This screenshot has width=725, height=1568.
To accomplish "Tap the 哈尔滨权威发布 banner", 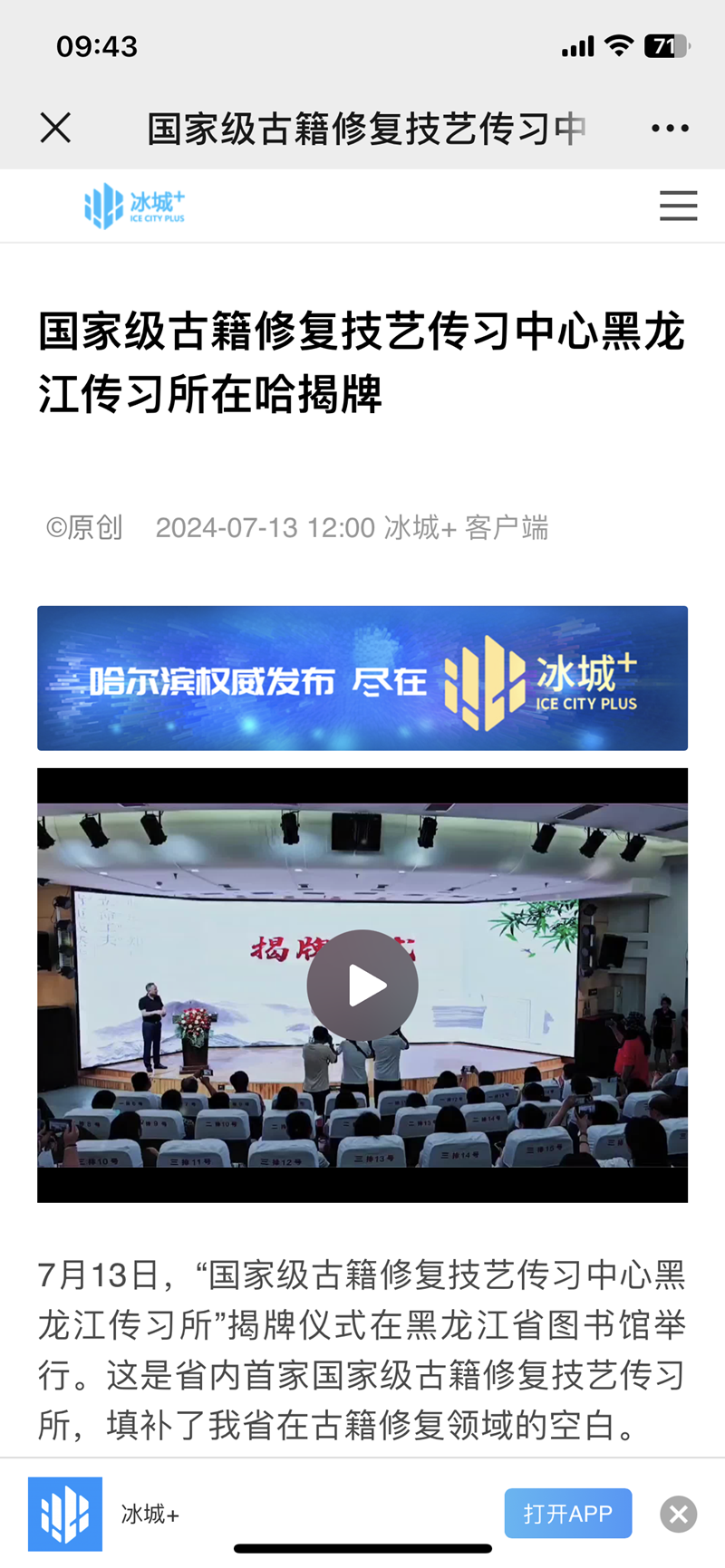I will click(x=362, y=678).
